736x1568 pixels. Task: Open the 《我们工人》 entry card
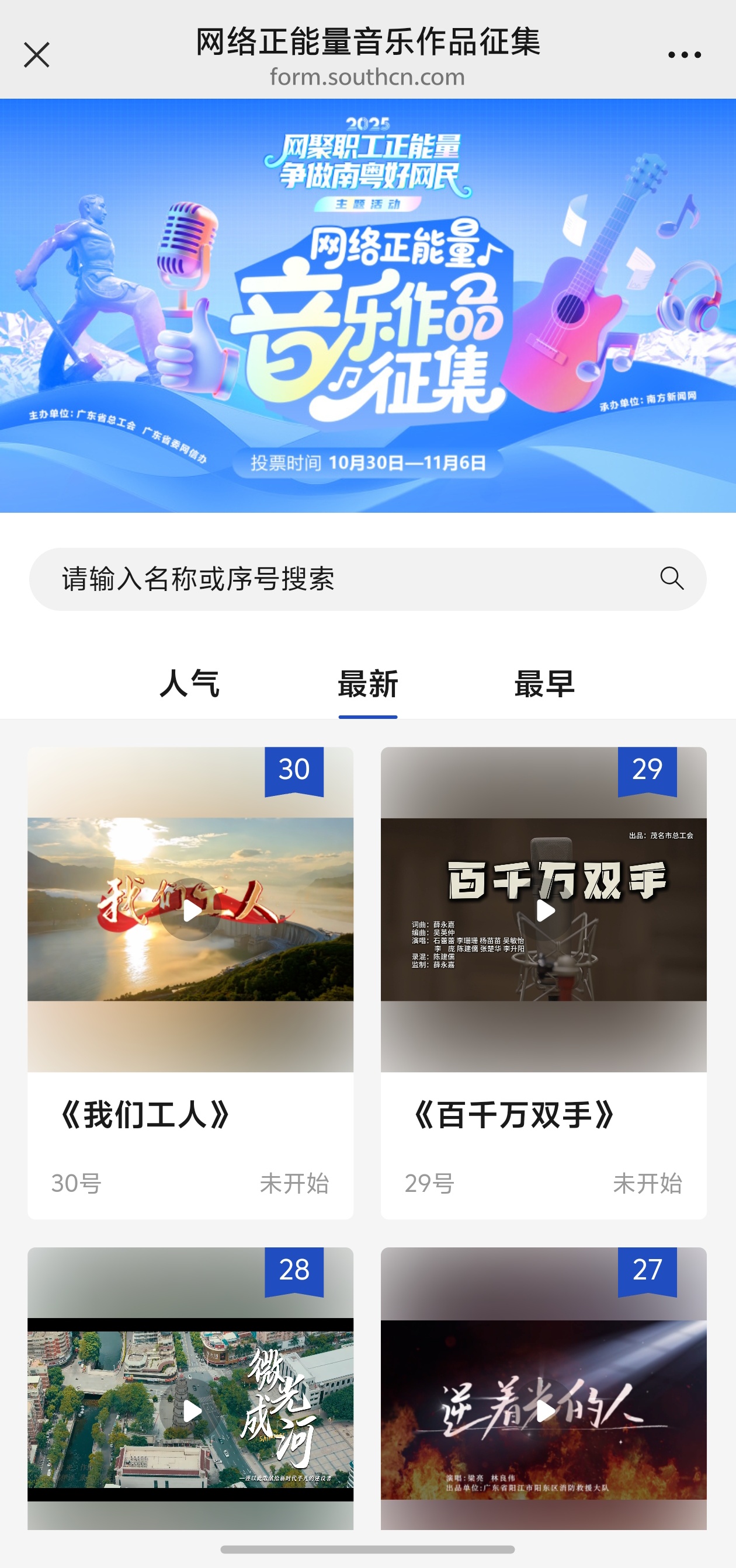[145, 1116]
